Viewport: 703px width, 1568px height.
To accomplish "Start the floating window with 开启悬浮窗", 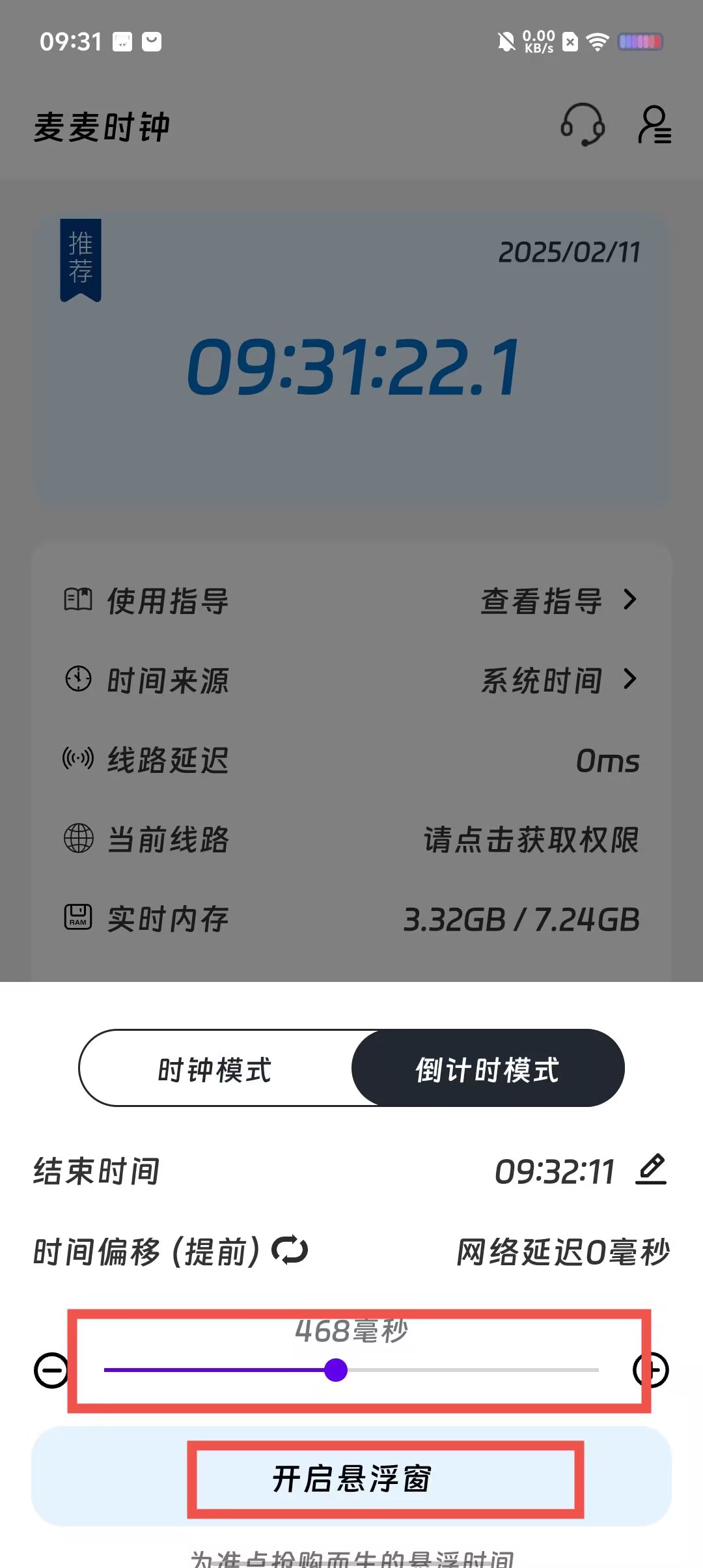I will coord(351,1478).
